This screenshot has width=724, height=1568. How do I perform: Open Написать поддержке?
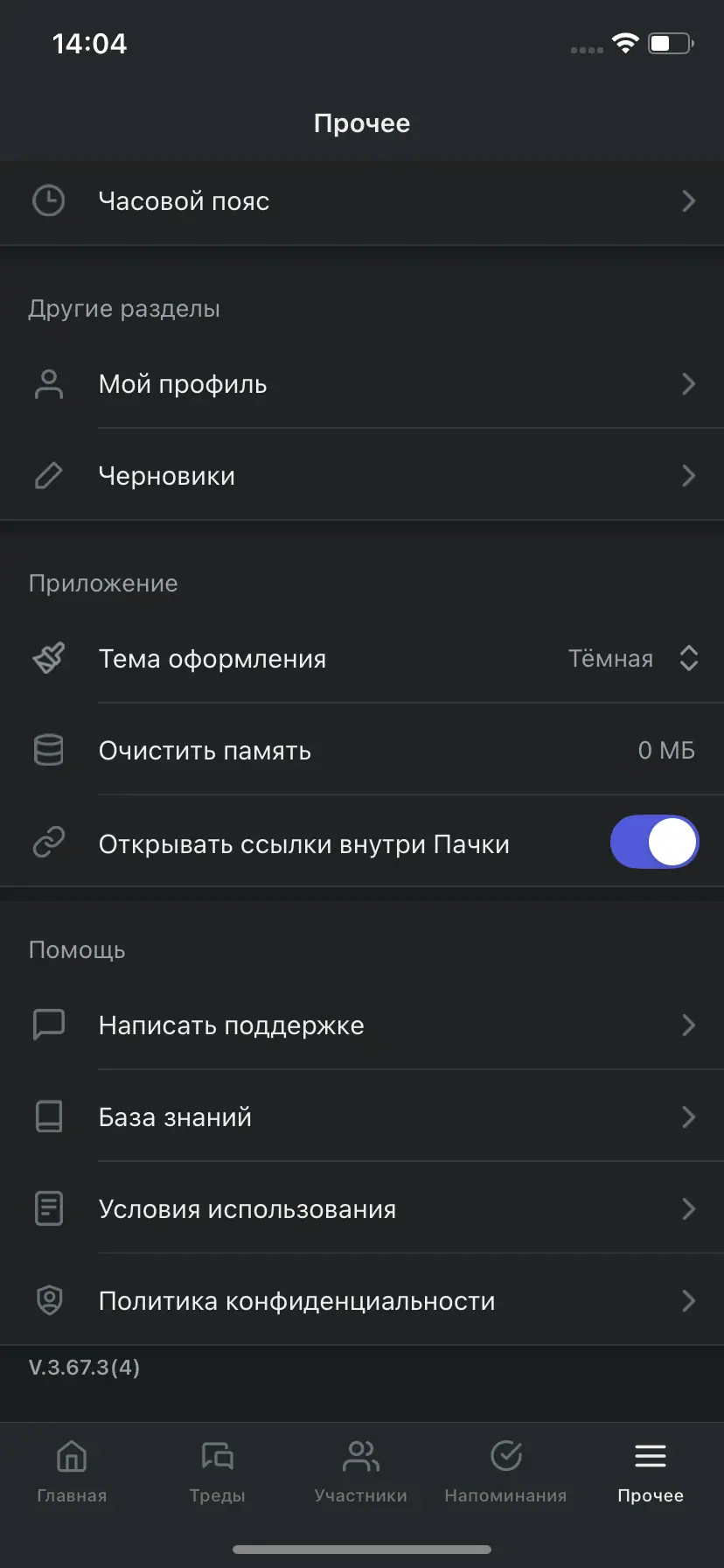click(362, 1025)
